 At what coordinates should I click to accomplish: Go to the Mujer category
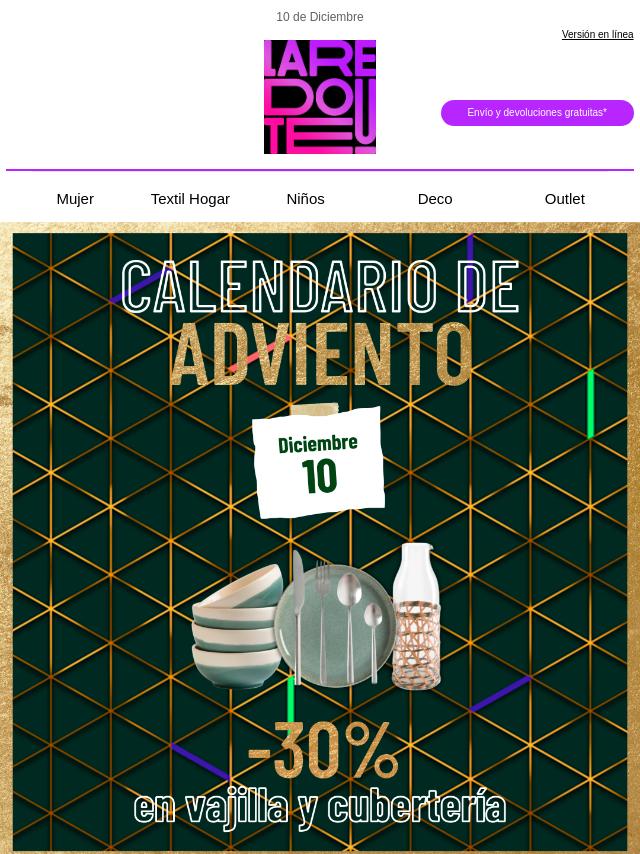point(75,198)
